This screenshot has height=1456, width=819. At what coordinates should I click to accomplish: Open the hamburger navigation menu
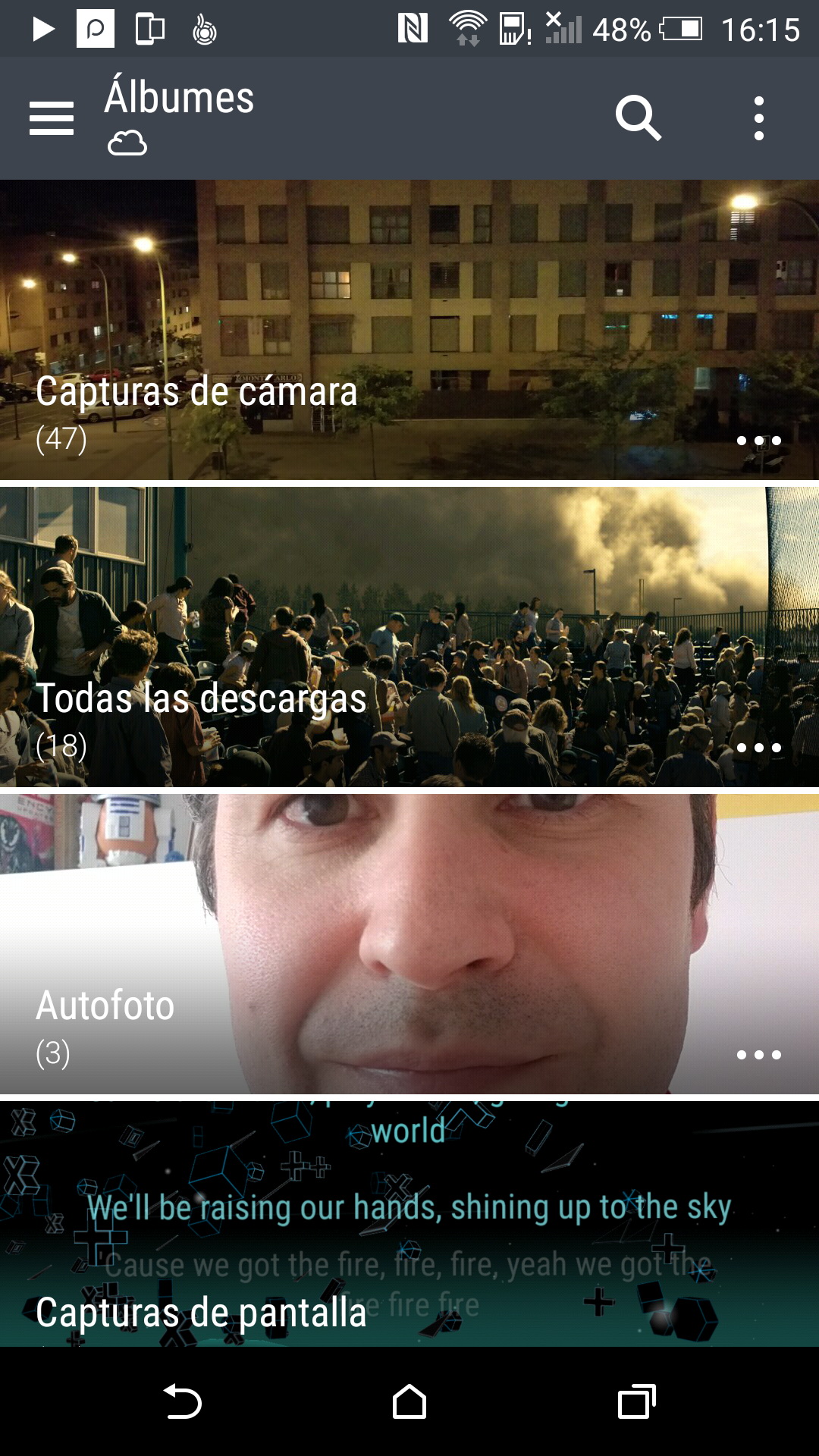pyautogui.click(x=52, y=118)
